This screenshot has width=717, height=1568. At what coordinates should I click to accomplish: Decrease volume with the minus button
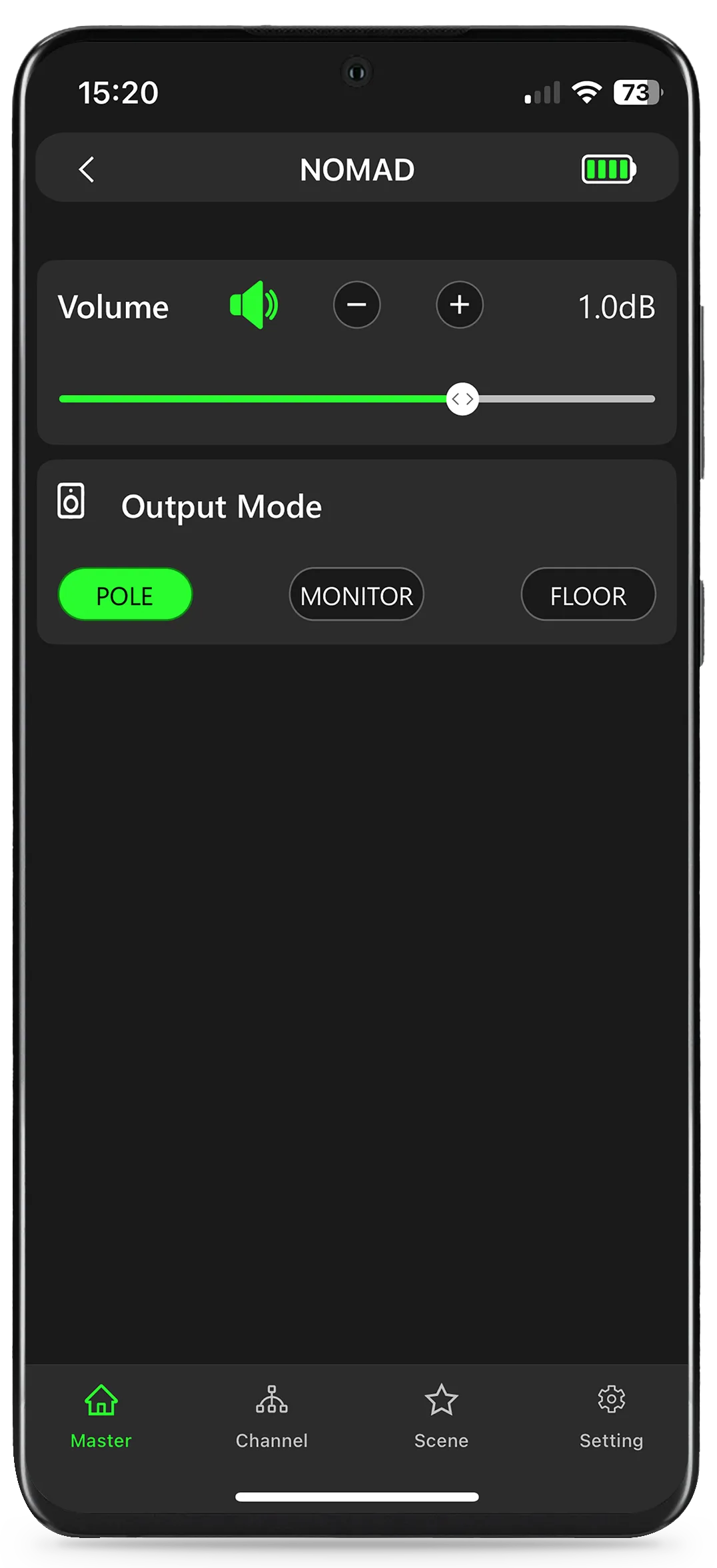point(357,305)
